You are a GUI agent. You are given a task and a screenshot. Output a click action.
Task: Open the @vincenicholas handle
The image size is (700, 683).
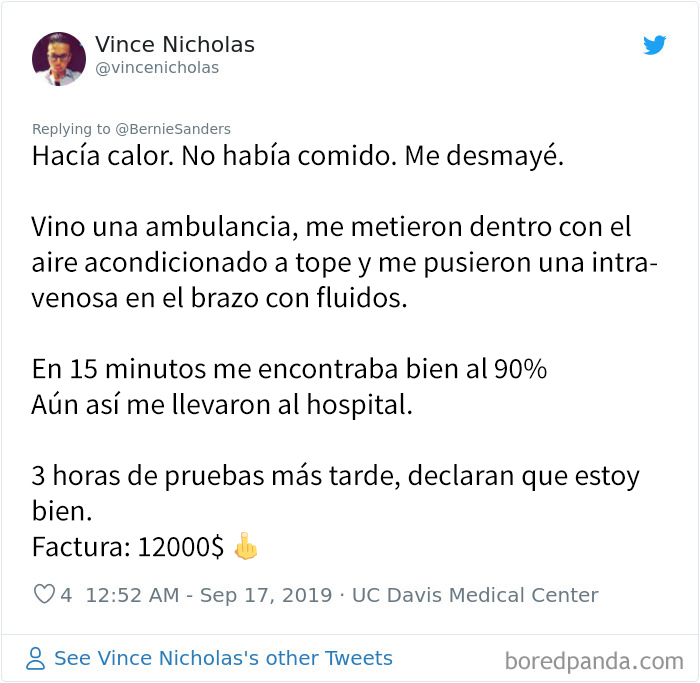click(x=157, y=68)
